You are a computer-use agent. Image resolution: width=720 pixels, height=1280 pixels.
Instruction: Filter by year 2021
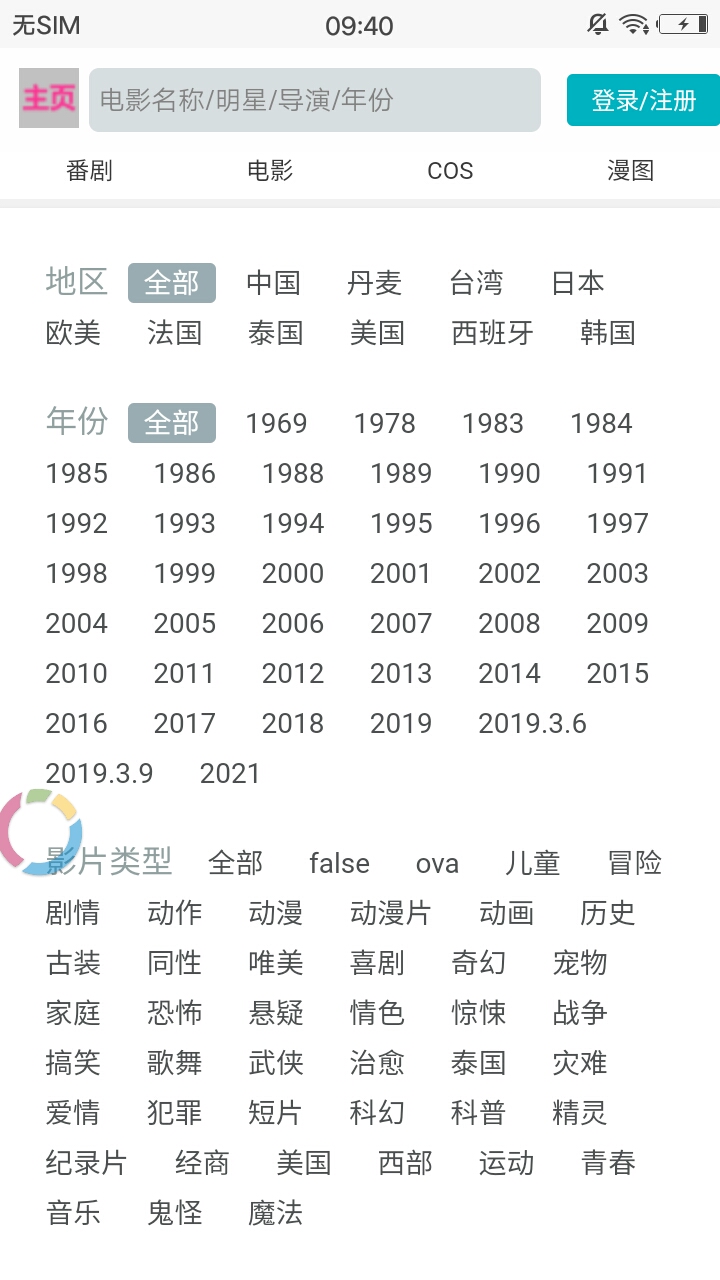pyautogui.click(x=230, y=773)
